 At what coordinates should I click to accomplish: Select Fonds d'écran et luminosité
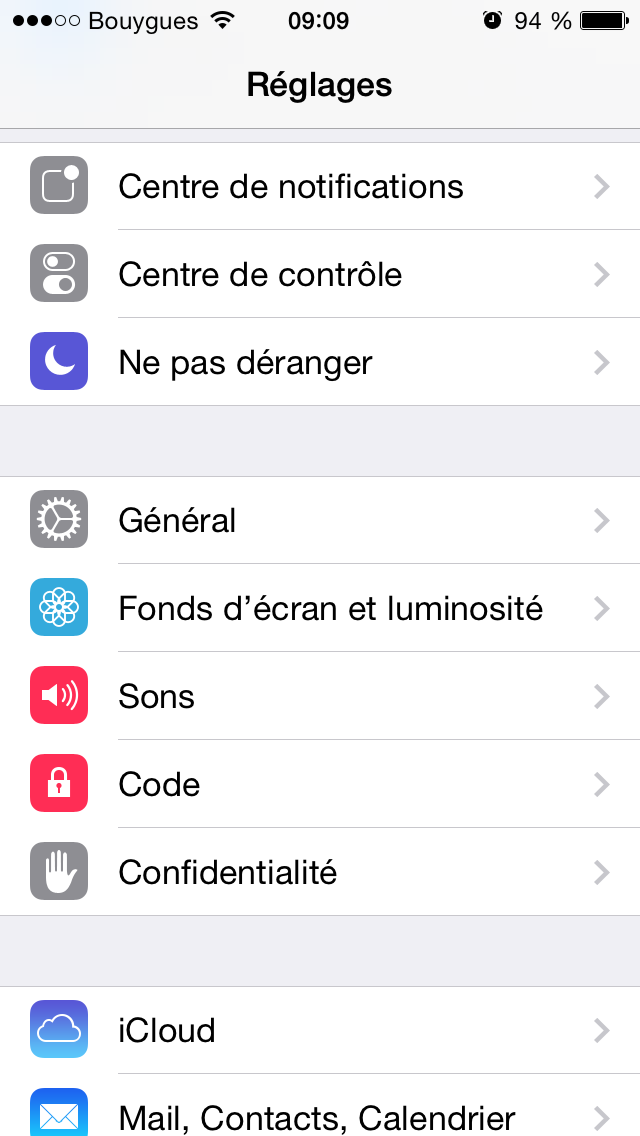[320, 607]
